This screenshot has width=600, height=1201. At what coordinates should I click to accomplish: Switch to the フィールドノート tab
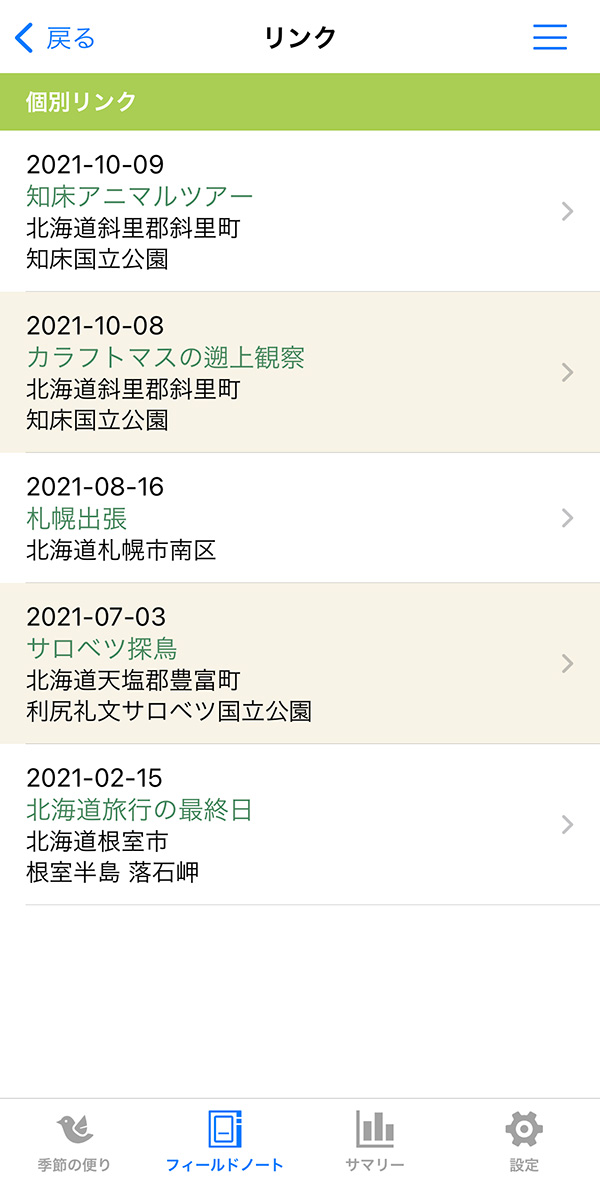pyautogui.click(x=225, y=1141)
